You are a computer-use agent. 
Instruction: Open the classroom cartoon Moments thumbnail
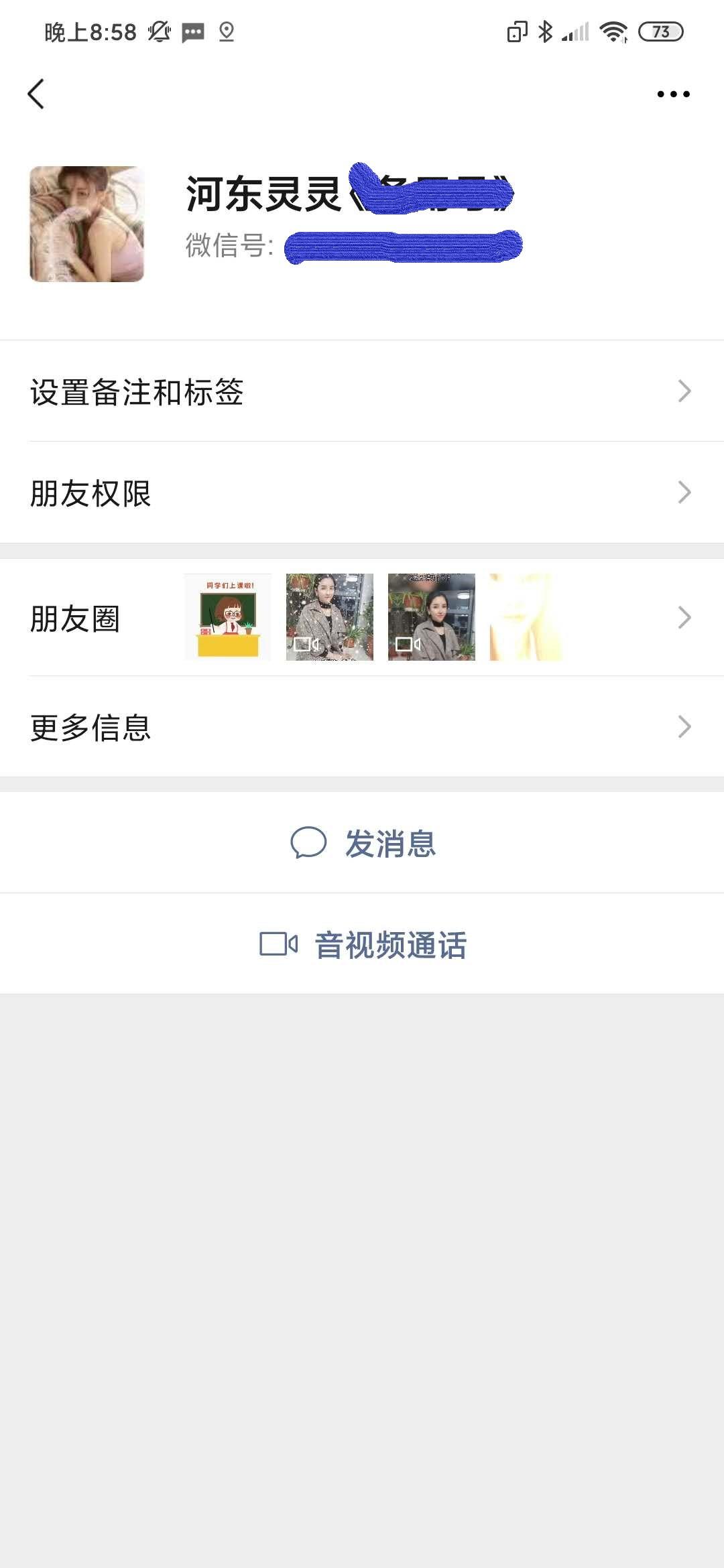click(x=227, y=617)
